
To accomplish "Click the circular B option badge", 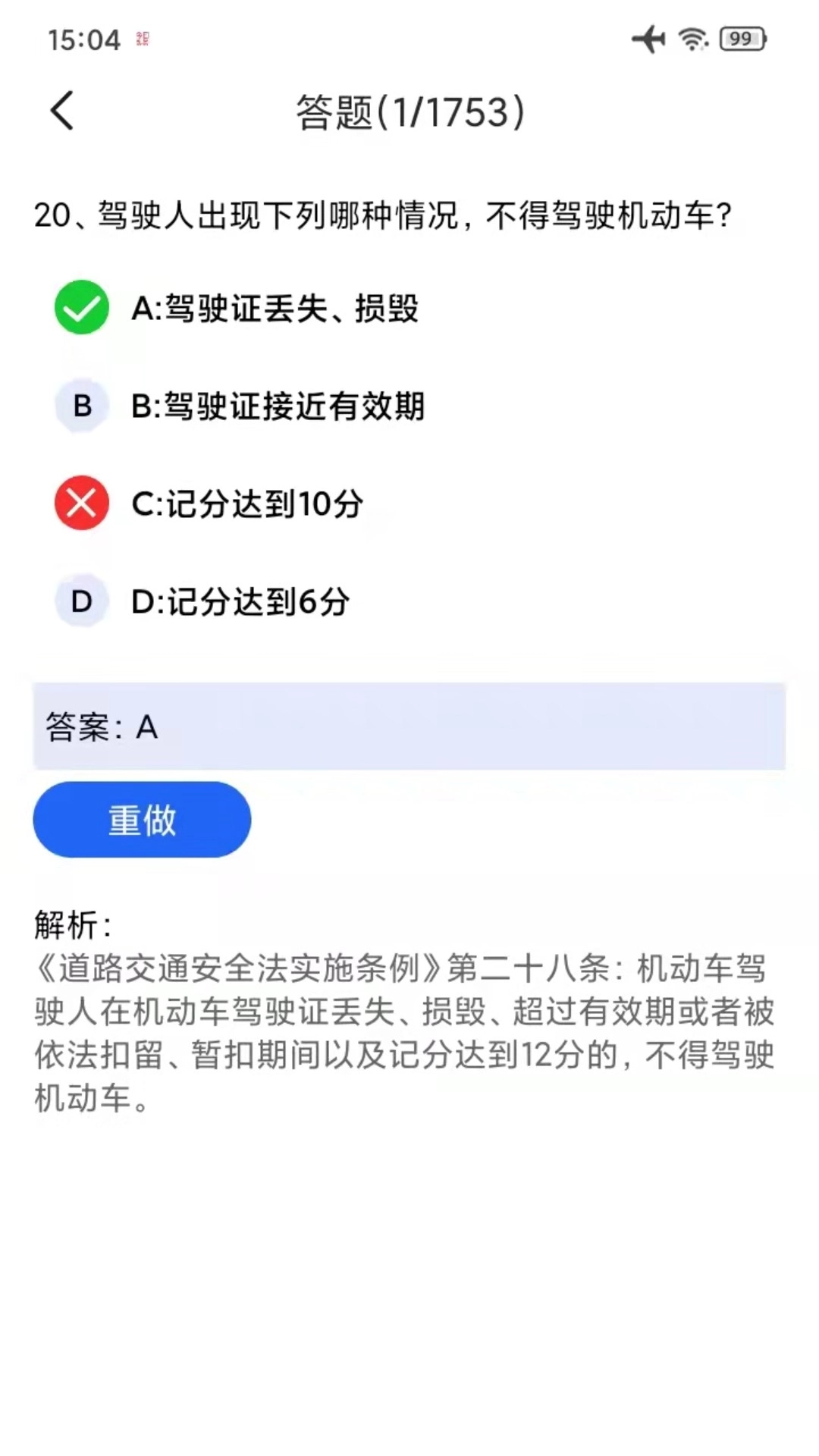I will (80, 406).
